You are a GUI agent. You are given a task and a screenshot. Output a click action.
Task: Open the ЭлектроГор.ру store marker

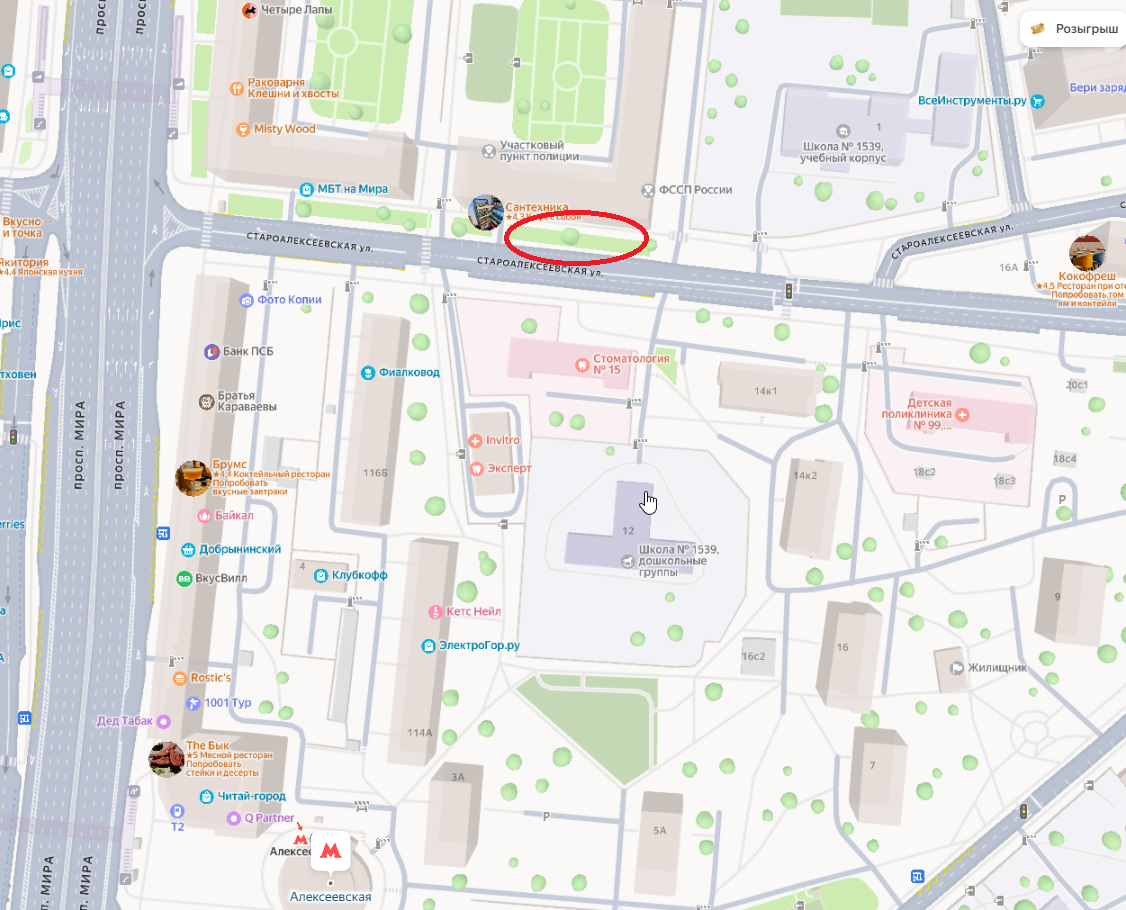click(429, 646)
